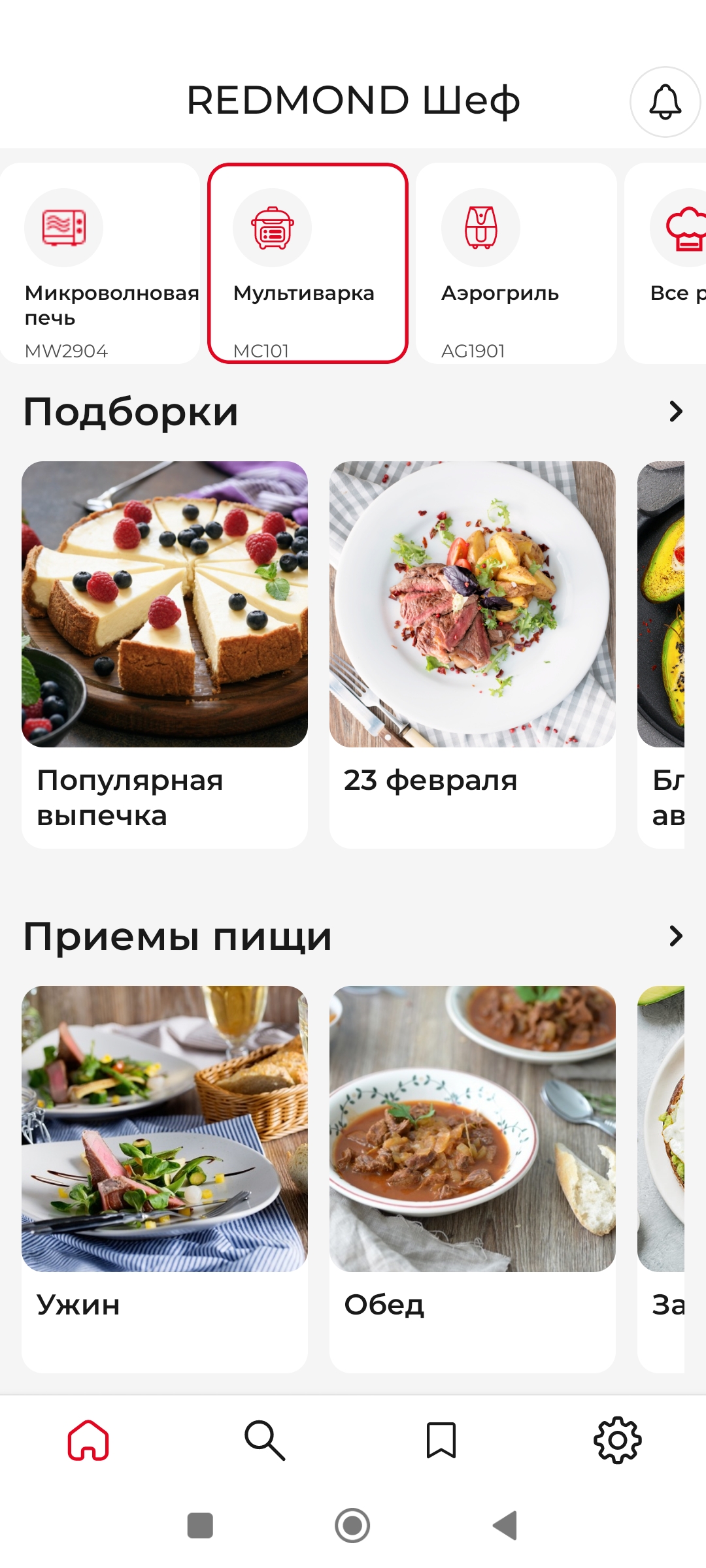Expand the Приемы пищи section arrow
The width and height of the screenshot is (706, 1568).
coord(676,936)
